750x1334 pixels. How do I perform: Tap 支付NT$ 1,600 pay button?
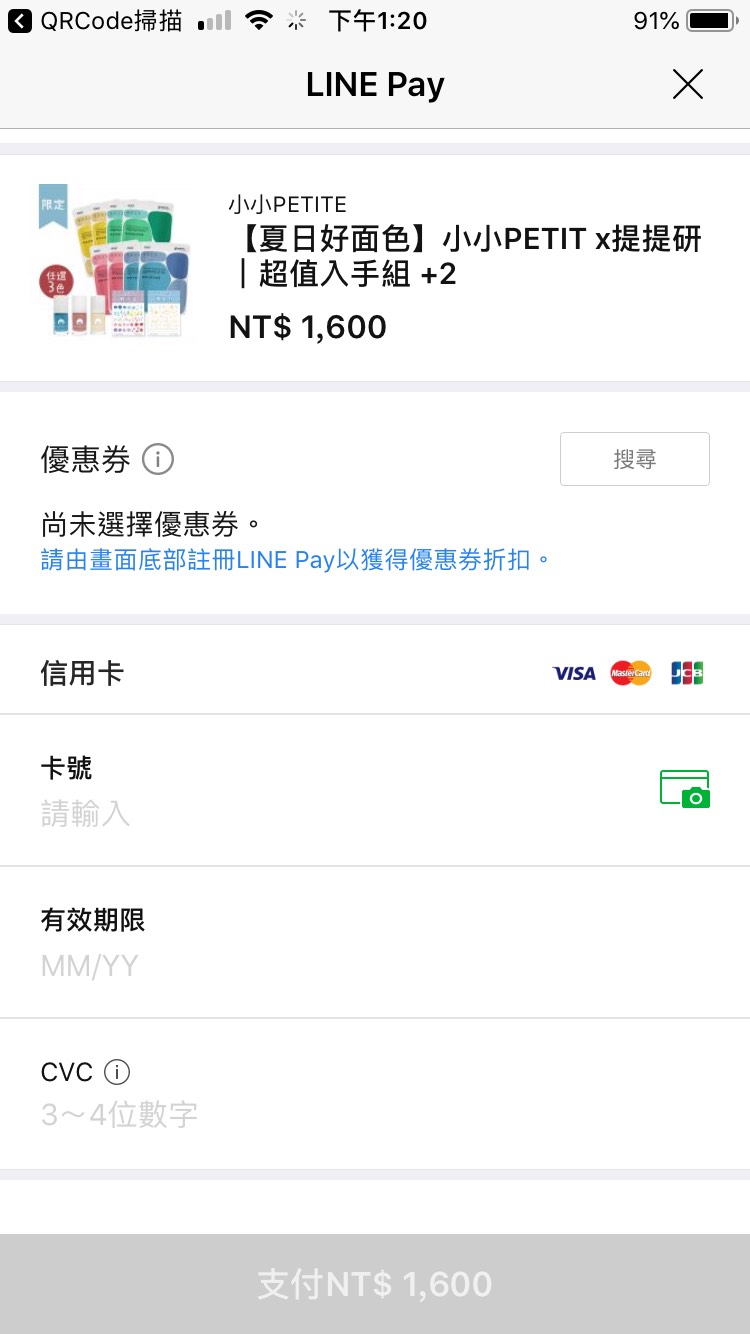(375, 1284)
